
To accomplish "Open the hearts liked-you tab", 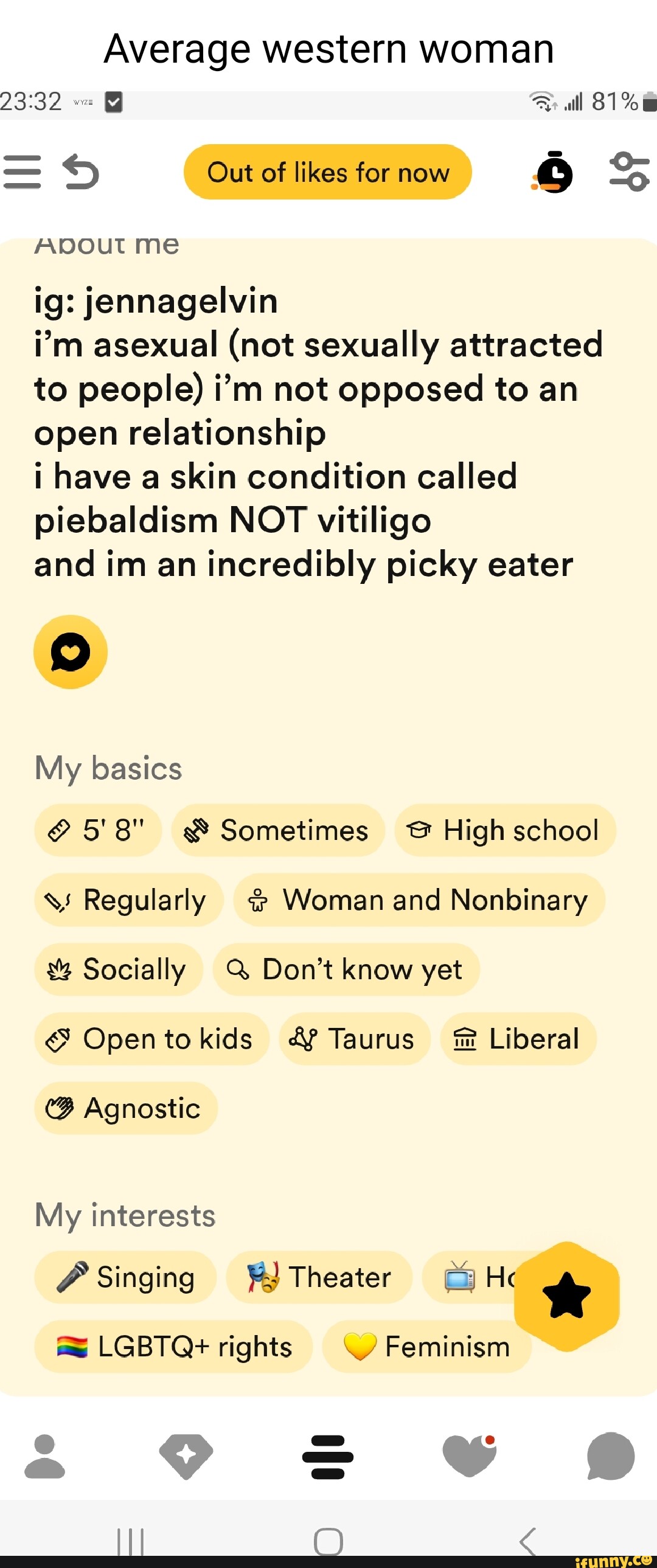I will (470, 1456).
